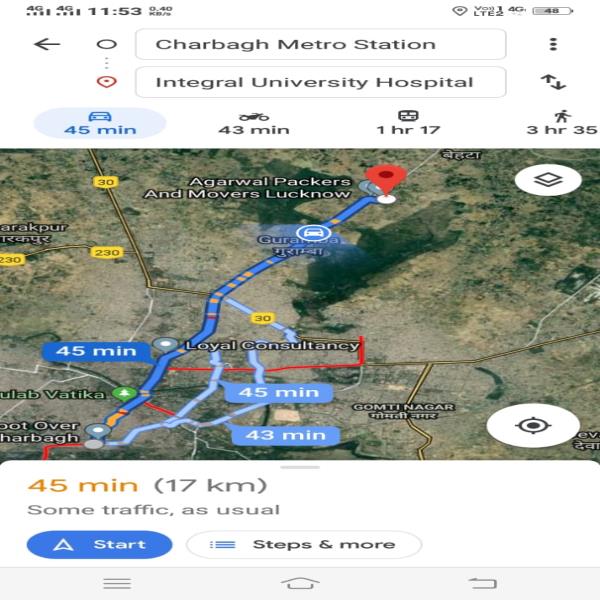600x600 pixels.
Task: Select the alternate 43 min route label
Action: (286, 435)
